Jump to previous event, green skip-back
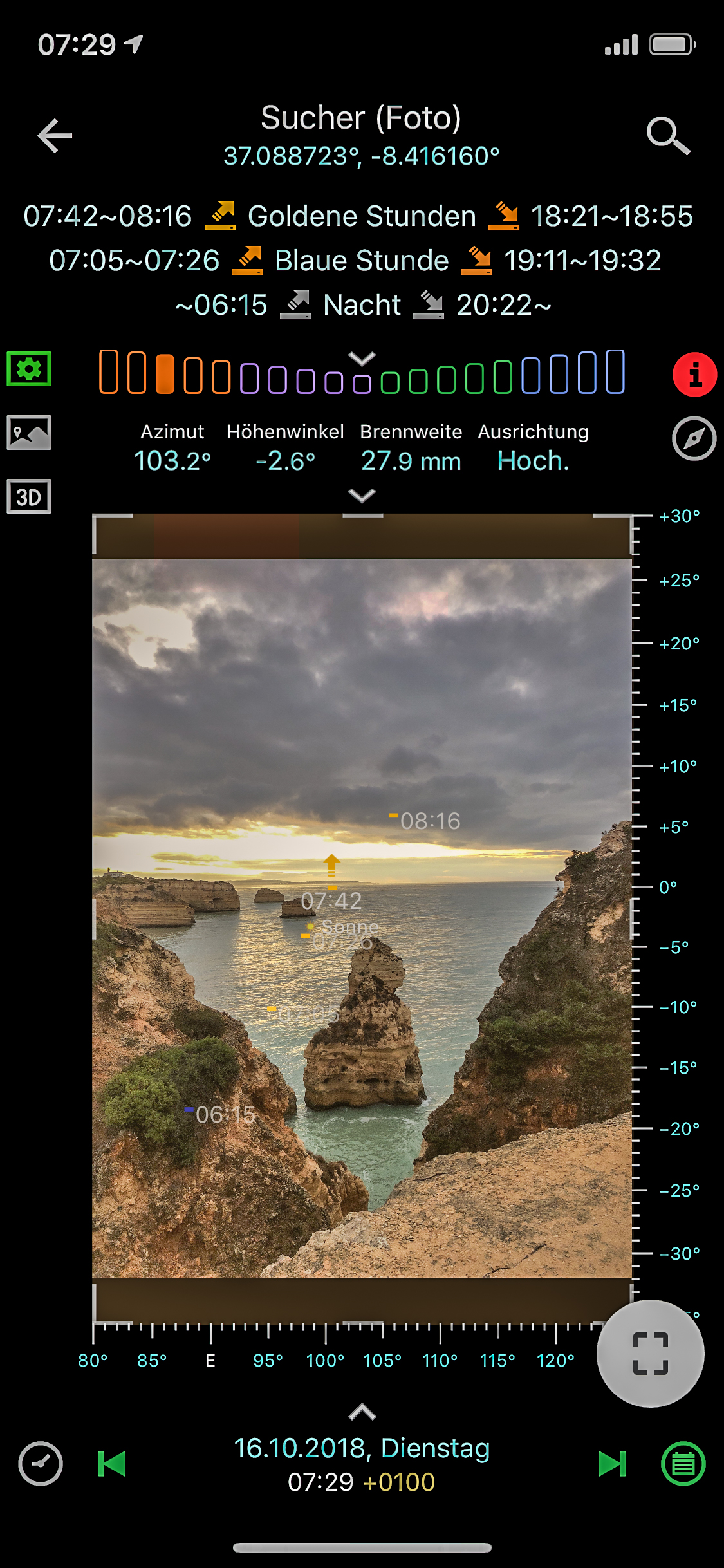 pos(112,1463)
